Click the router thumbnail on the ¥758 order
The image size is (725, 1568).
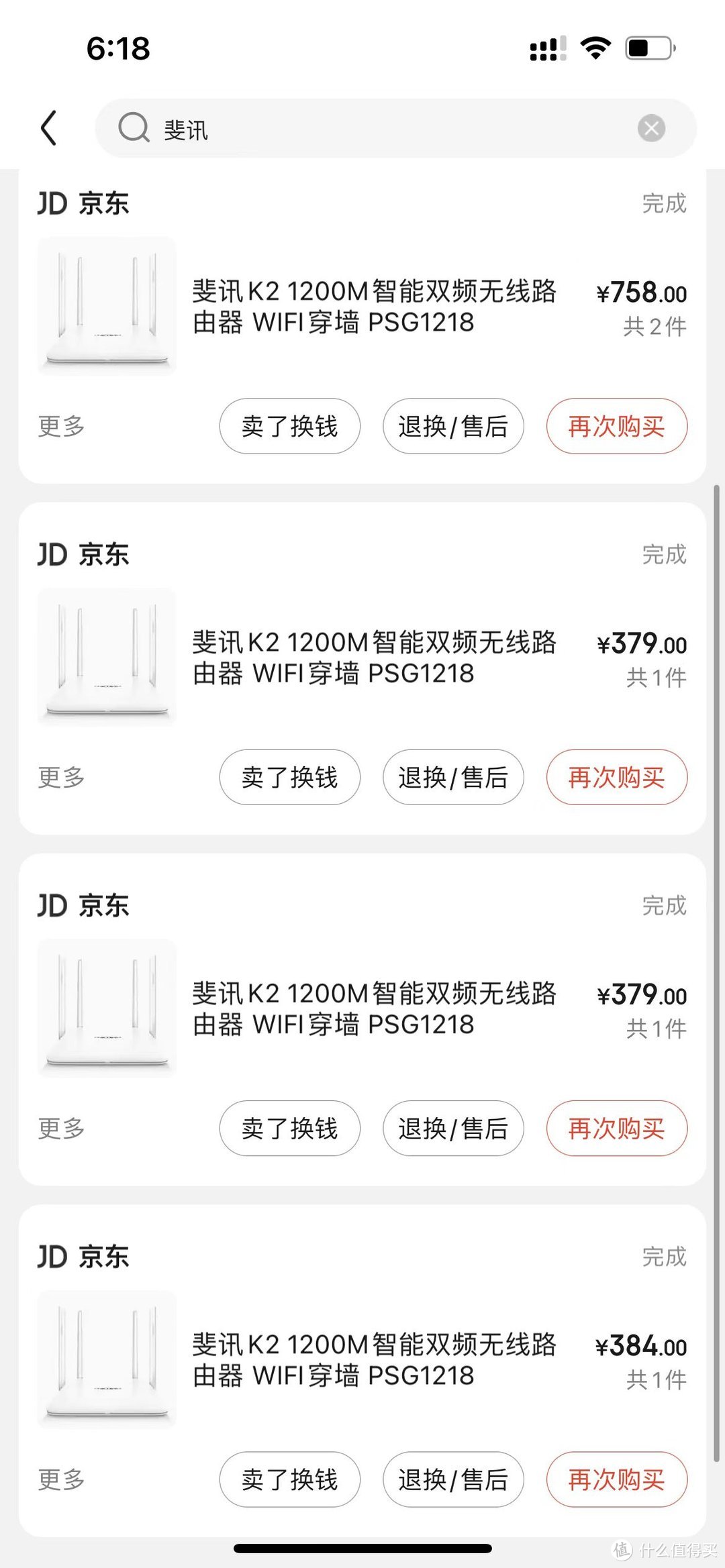(106, 304)
